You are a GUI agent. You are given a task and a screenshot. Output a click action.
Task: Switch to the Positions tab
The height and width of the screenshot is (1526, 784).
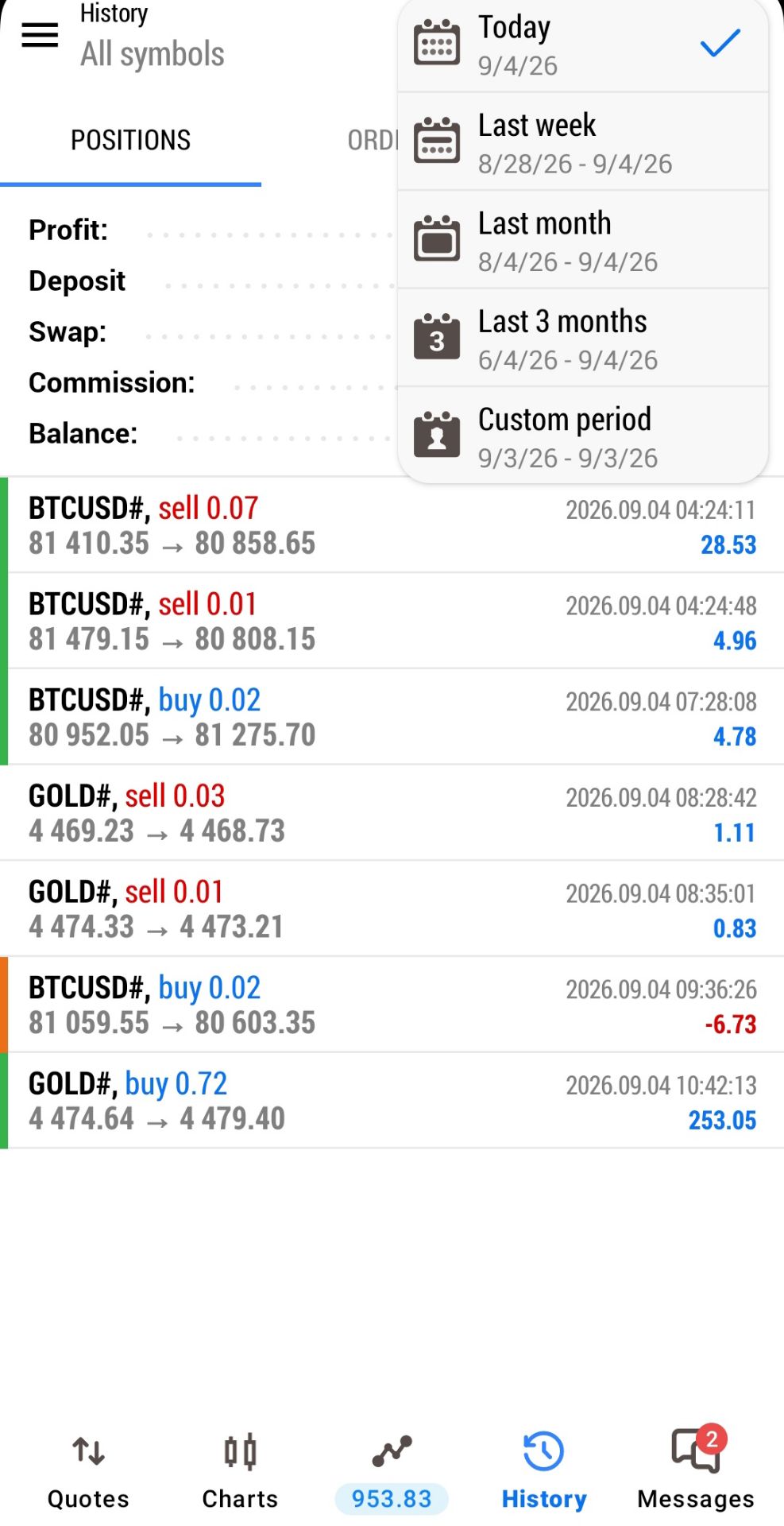click(130, 141)
